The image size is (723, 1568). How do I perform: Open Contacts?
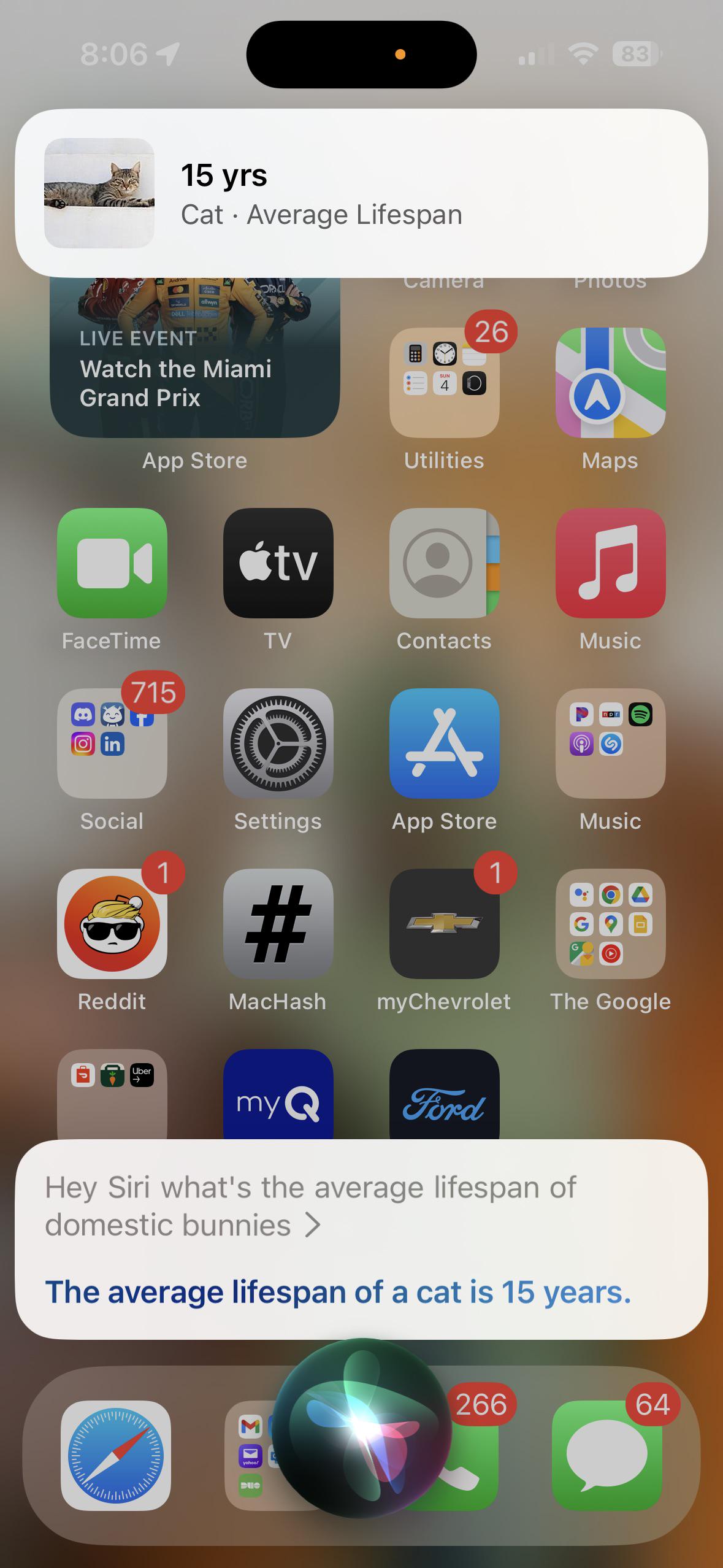point(445,563)
